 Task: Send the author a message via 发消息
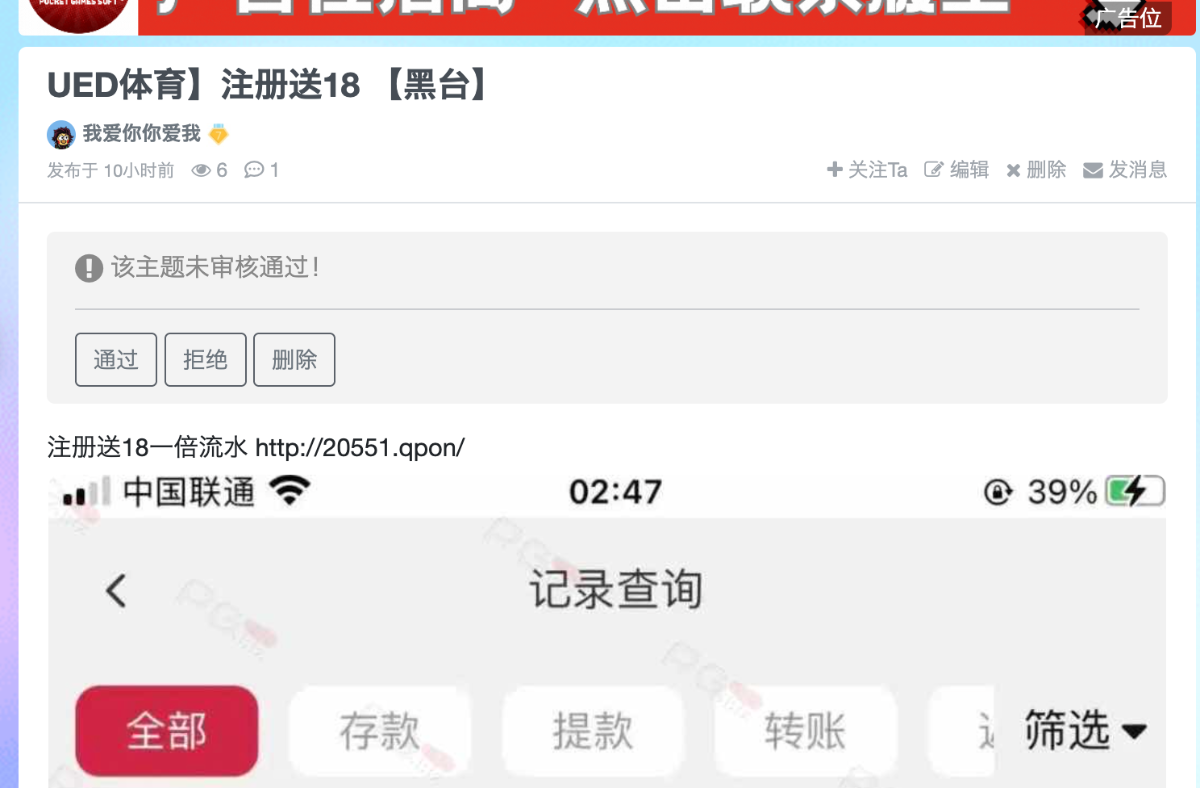pos(1126,170)
